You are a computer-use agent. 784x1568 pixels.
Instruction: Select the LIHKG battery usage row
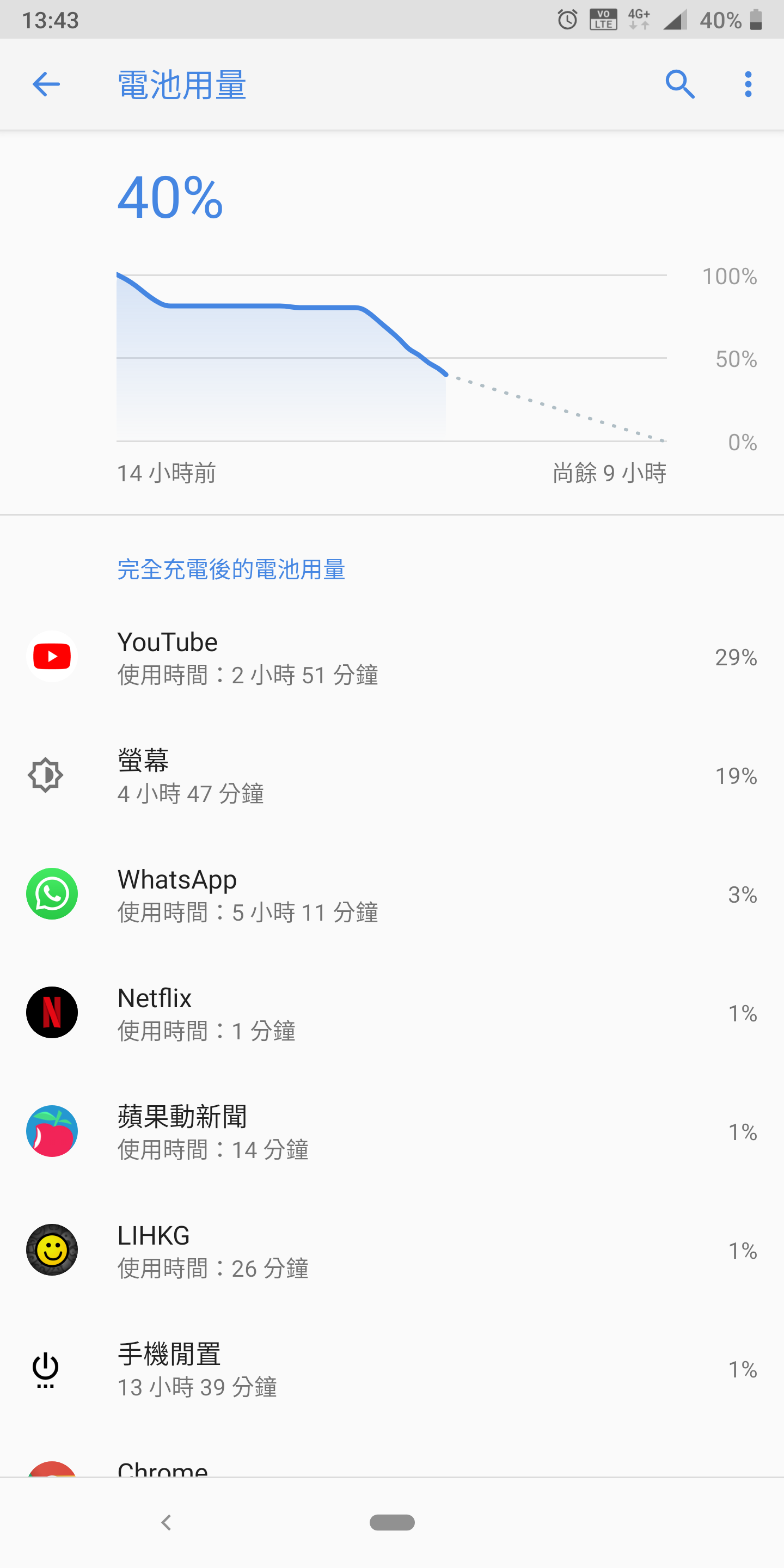pyautogui.click(x=392, y=1250)
